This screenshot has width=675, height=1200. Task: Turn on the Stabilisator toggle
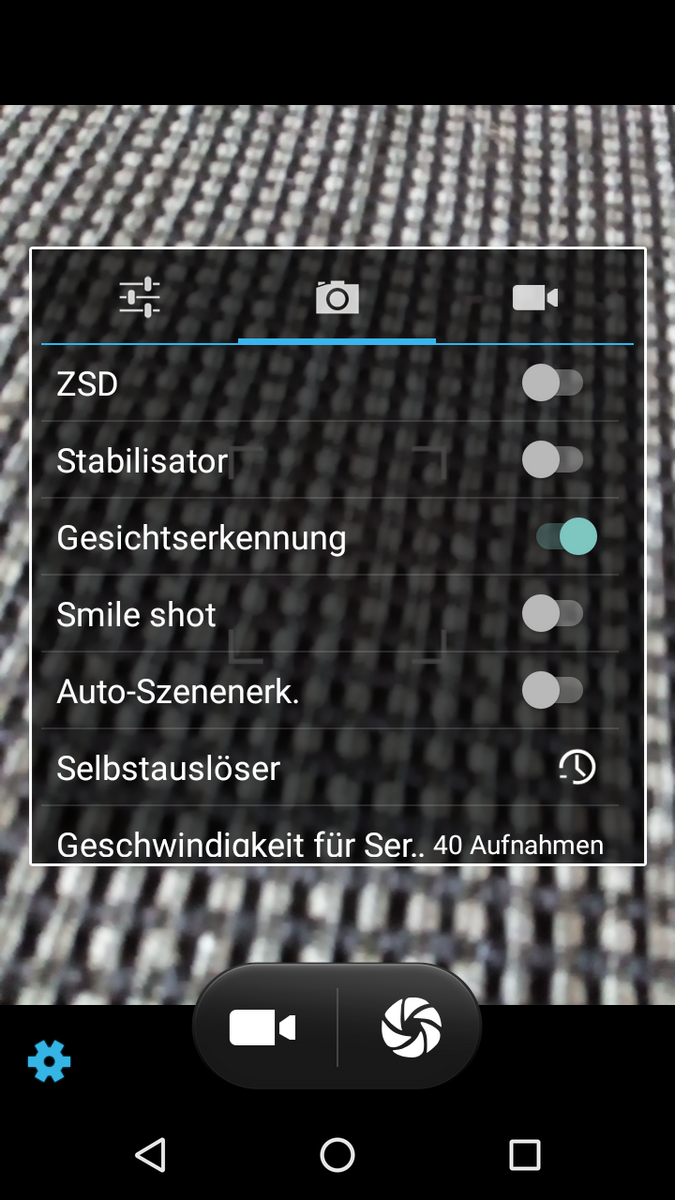tap(552, 460)
